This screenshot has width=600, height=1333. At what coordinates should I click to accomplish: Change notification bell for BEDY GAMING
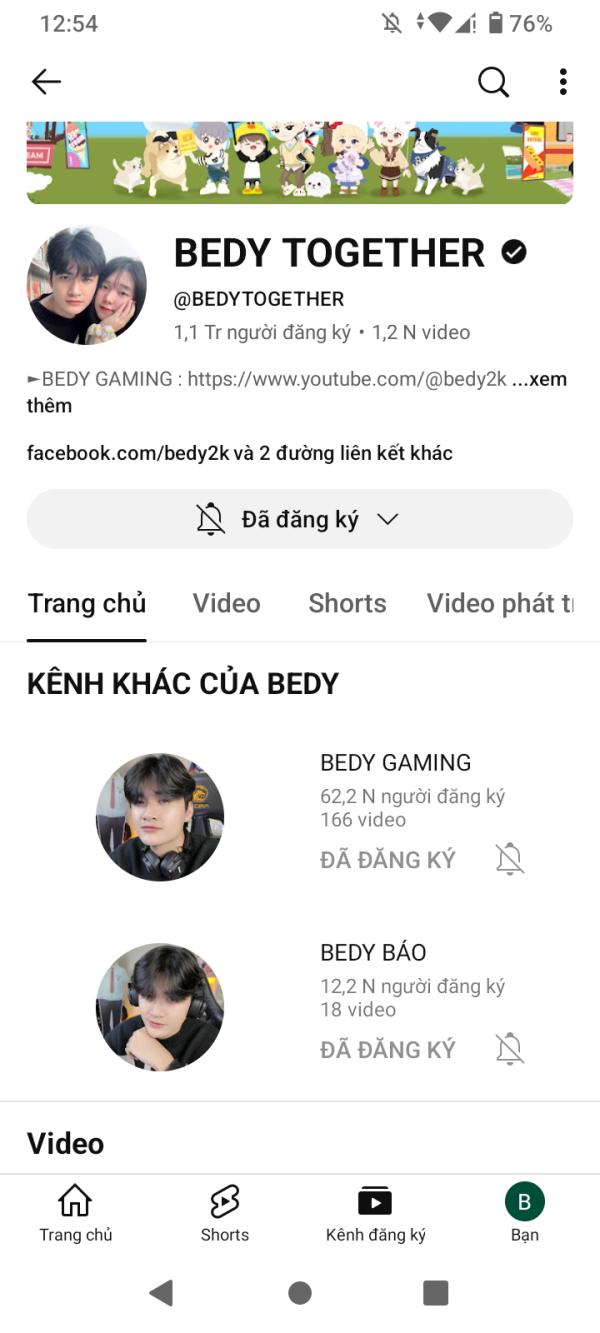pyautogui.click(x=510, y=859)
